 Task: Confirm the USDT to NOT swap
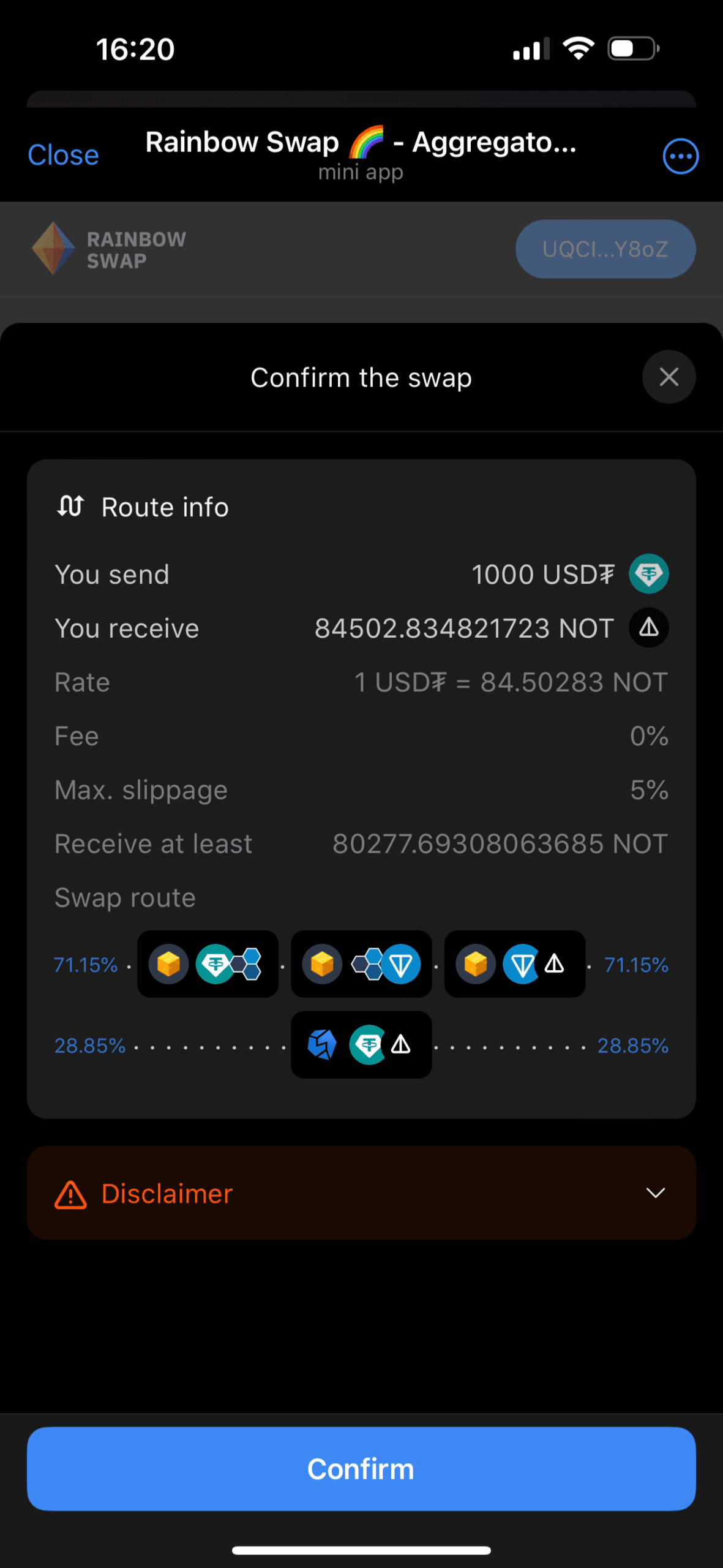coord(361,1468)
